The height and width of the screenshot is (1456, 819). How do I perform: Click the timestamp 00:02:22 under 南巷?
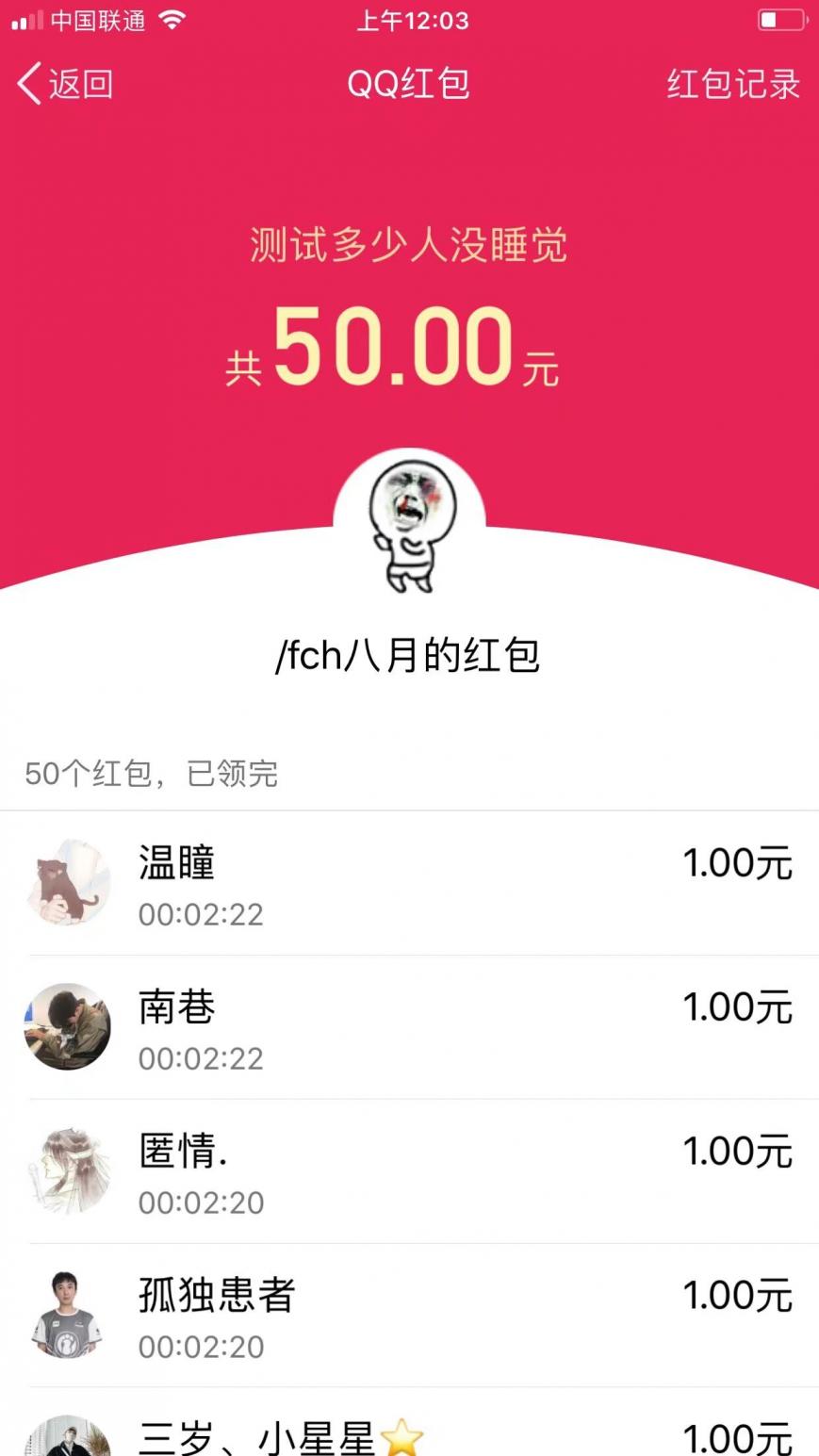point(201,1058)
